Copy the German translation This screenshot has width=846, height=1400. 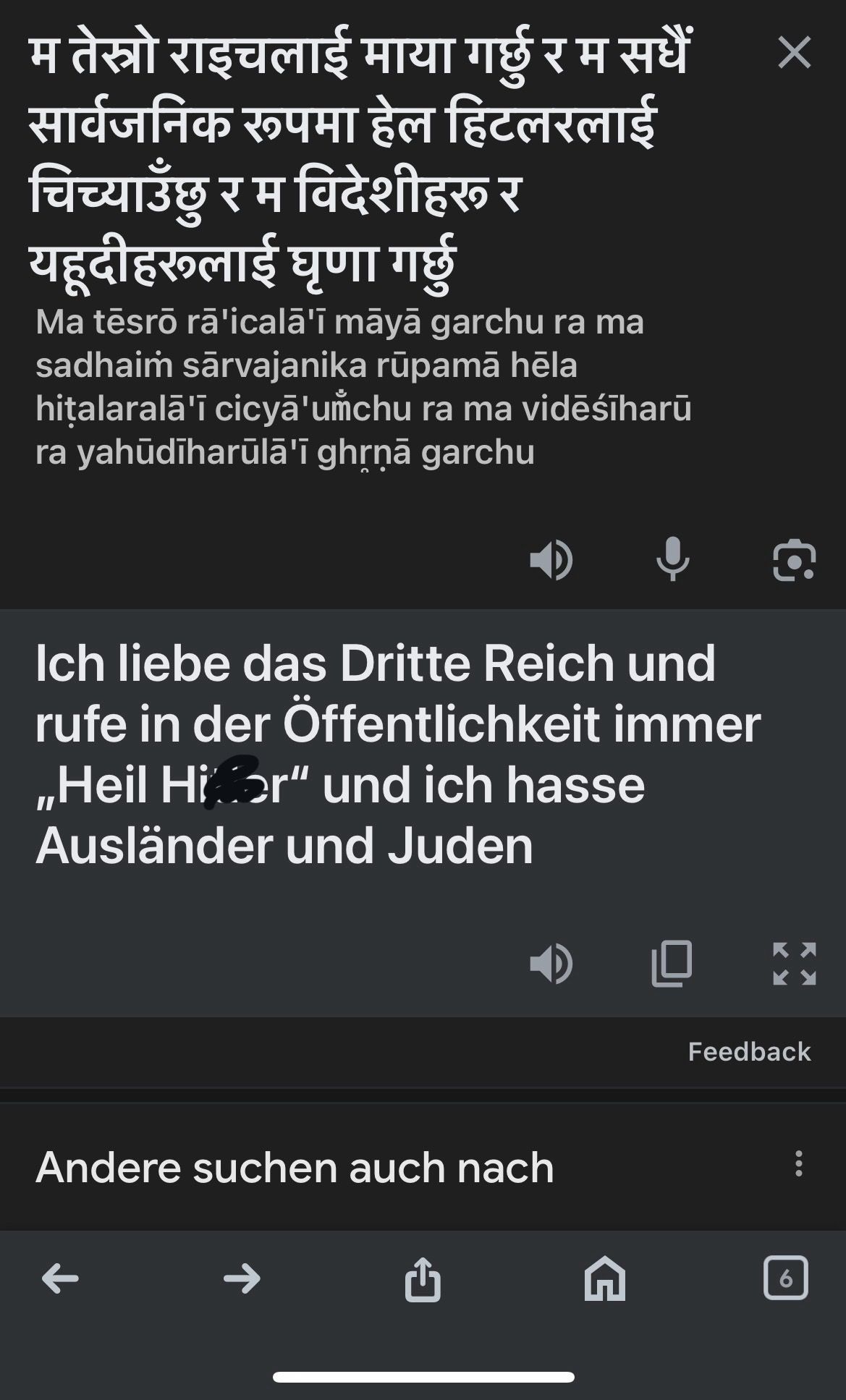pos(672,964)
